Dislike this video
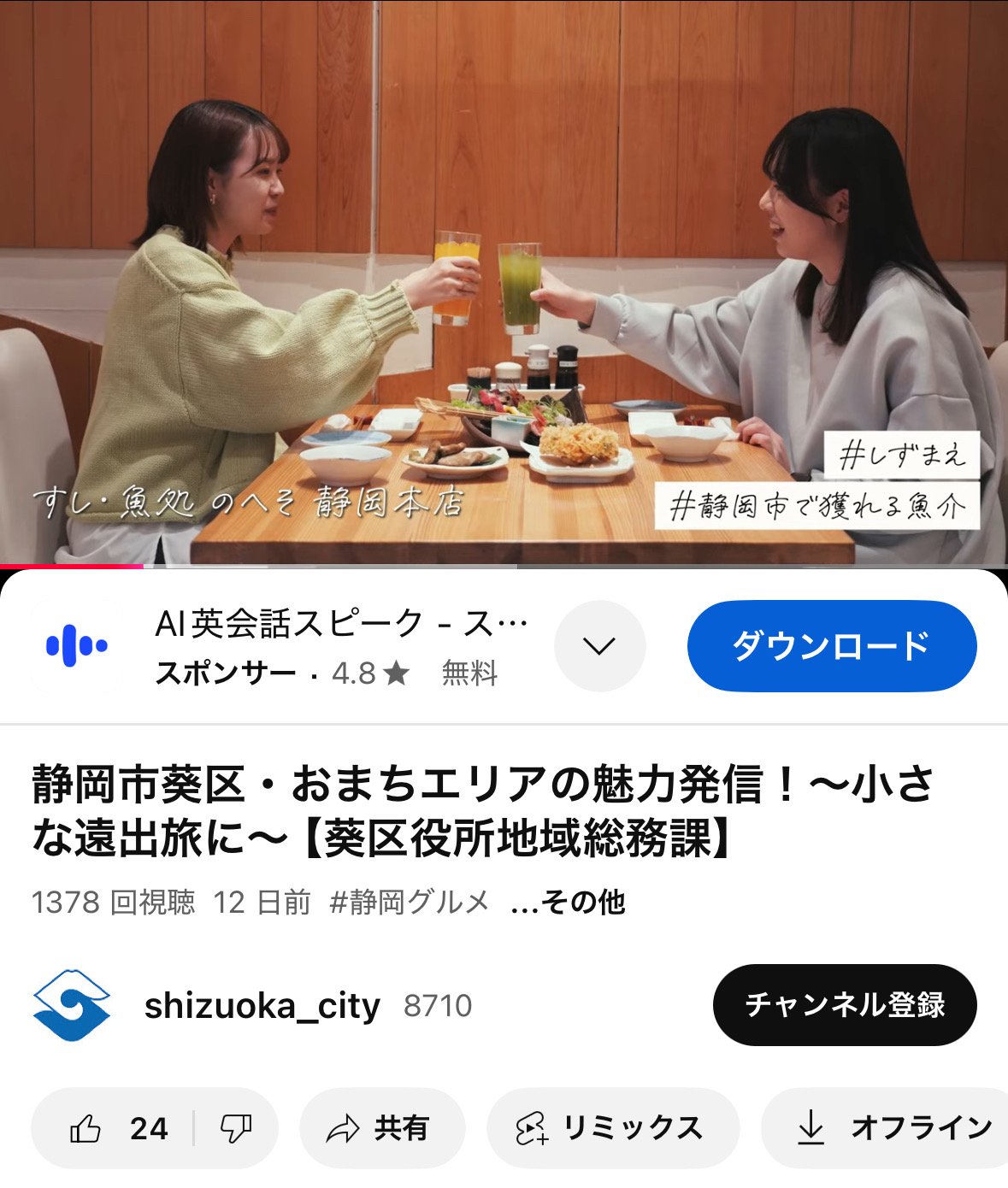This screenshot has height=1188, width=1008. (x=235, y=1129)
